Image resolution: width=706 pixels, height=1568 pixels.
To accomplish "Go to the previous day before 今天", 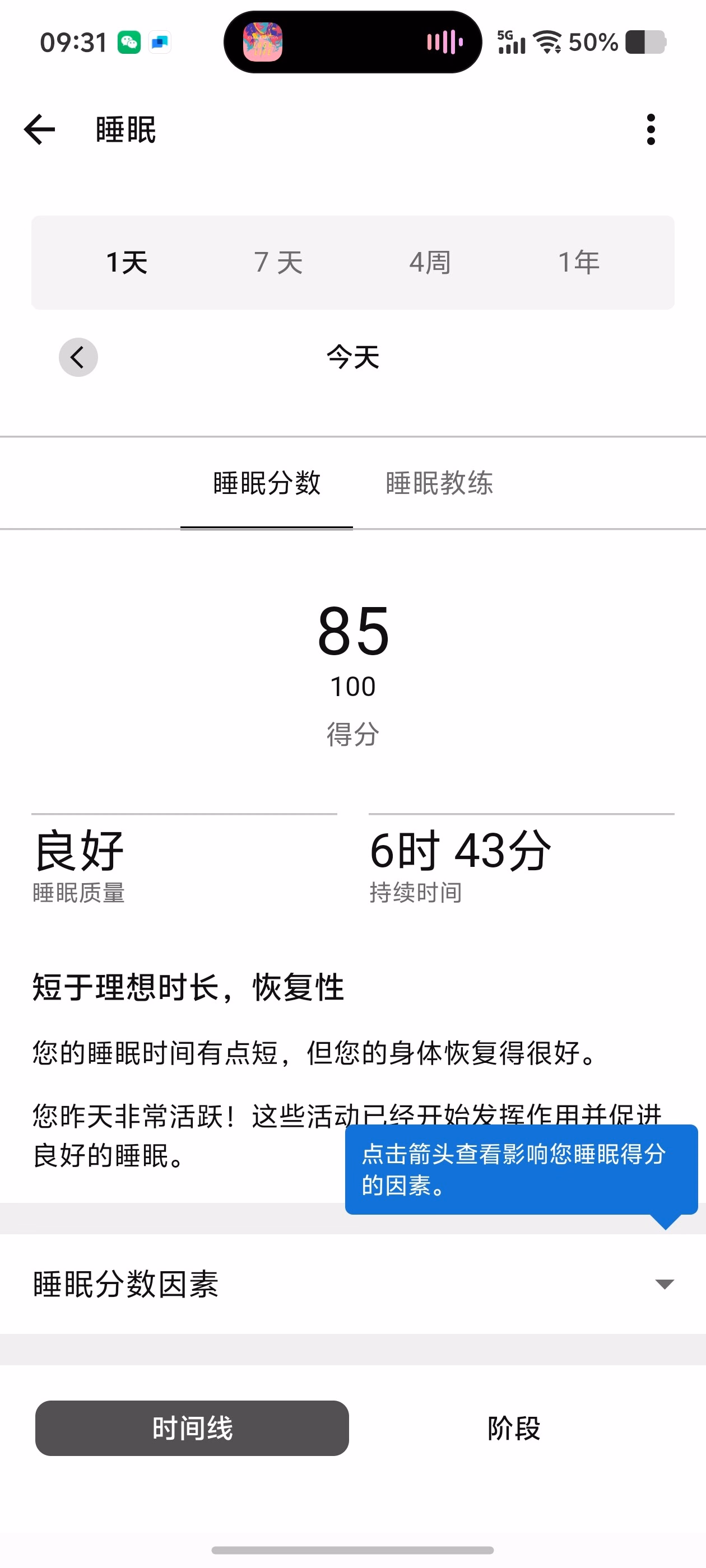I will pyautogui.click(x=78, y=357).
